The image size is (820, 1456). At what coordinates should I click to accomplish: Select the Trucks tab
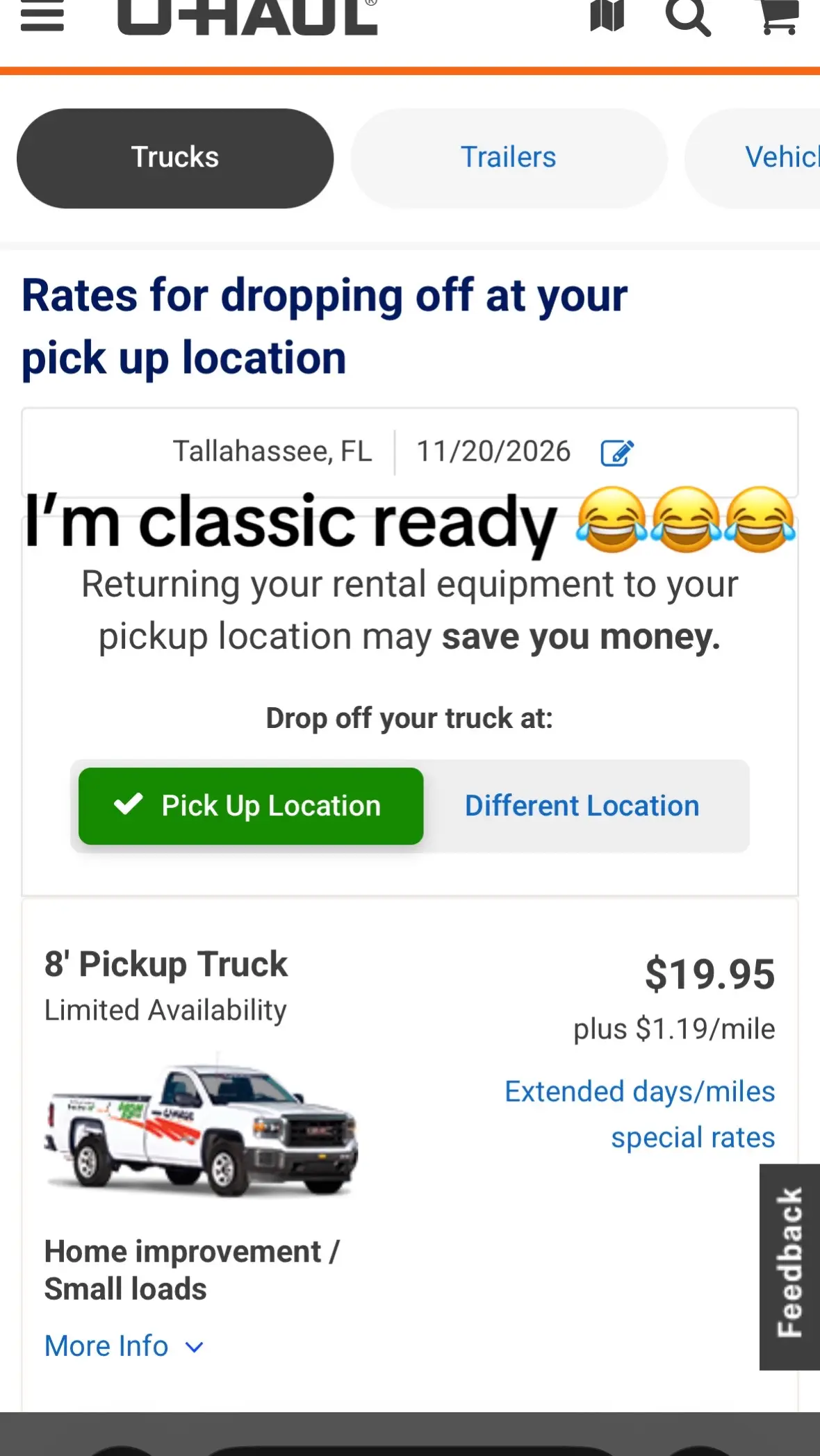[175, 158]
